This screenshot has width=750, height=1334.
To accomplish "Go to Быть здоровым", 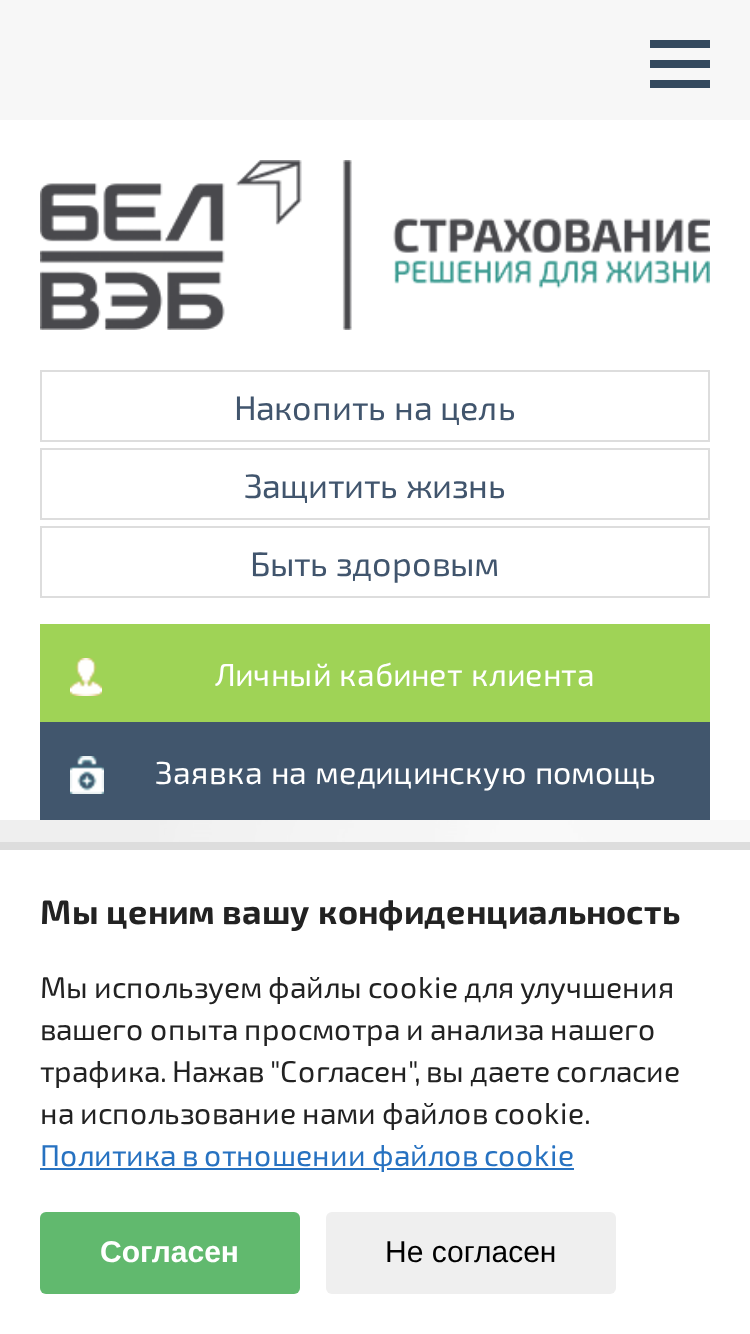I will pos(375,562).
